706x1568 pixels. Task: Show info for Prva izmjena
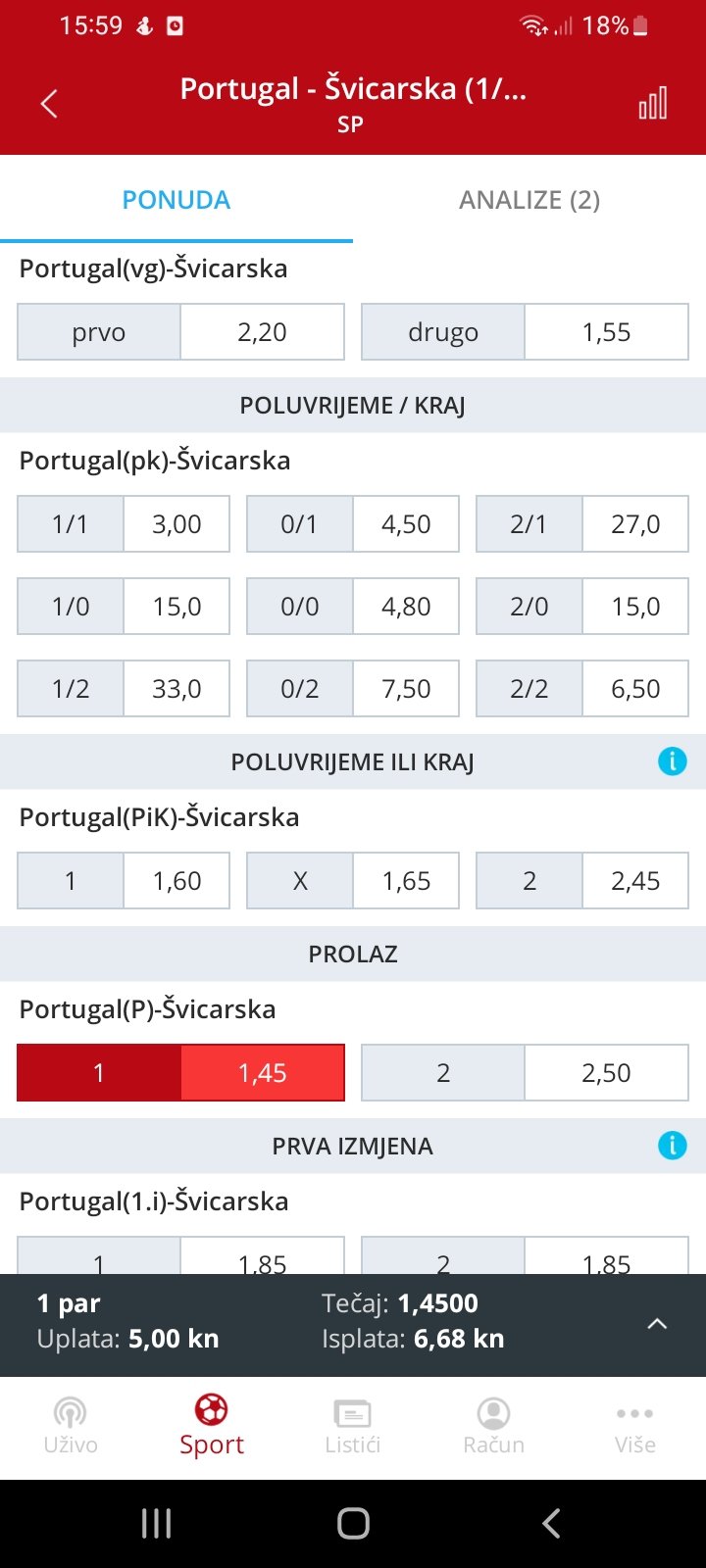point(673,1146)
